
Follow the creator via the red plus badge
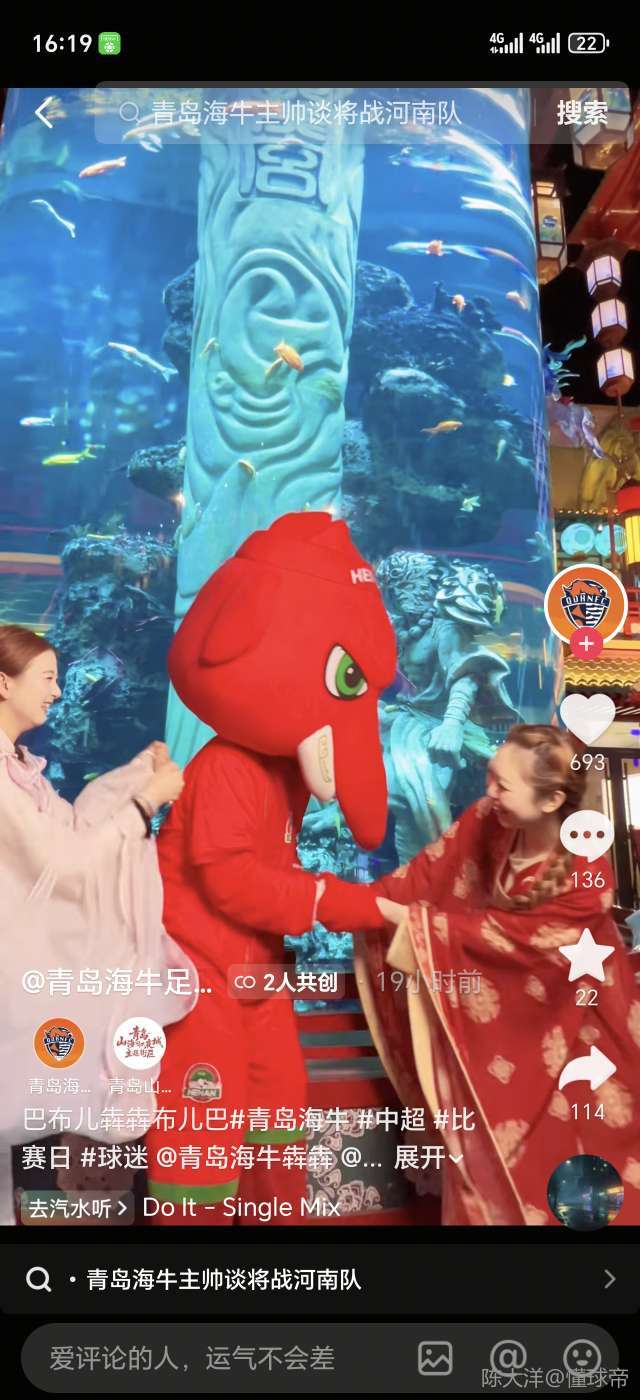coord(586,644)
